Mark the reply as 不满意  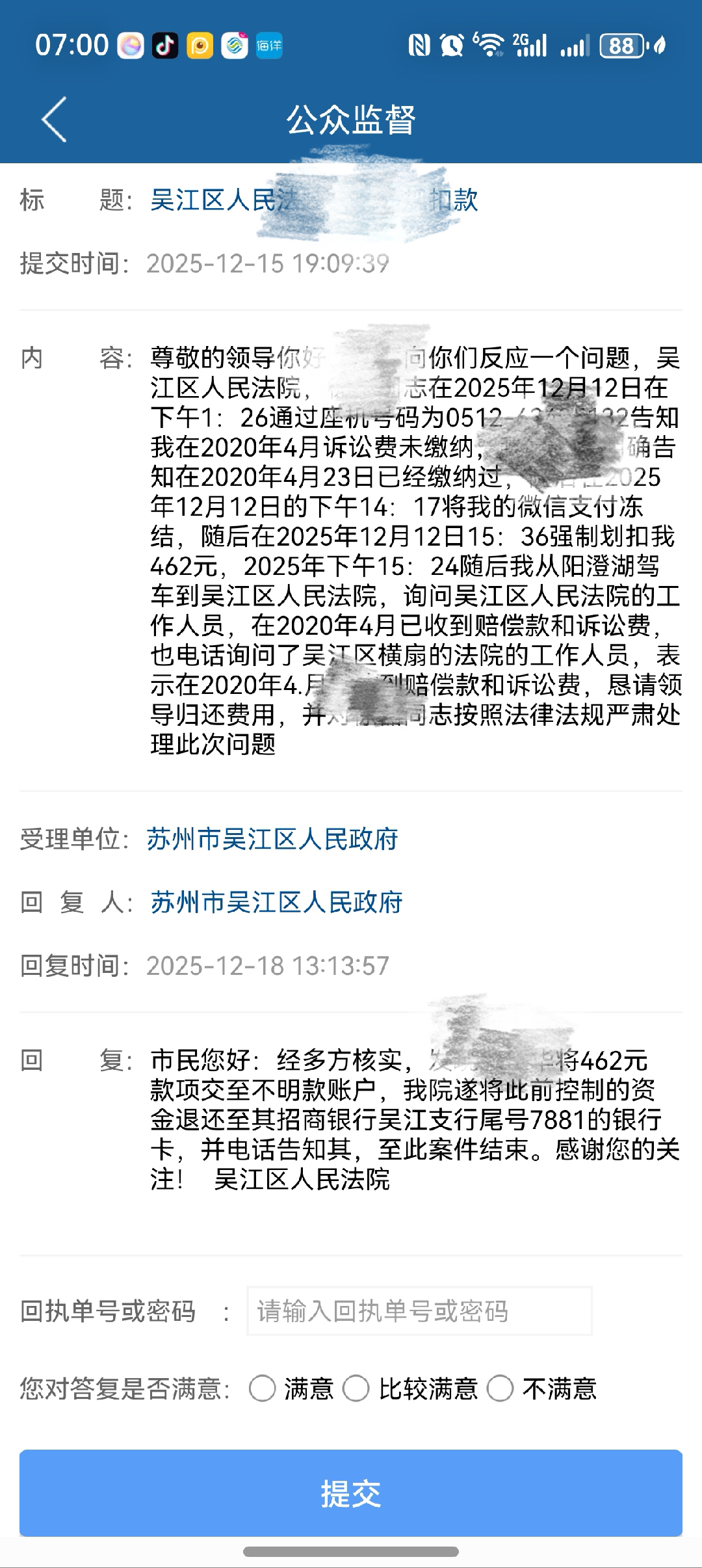(500, 1389)
